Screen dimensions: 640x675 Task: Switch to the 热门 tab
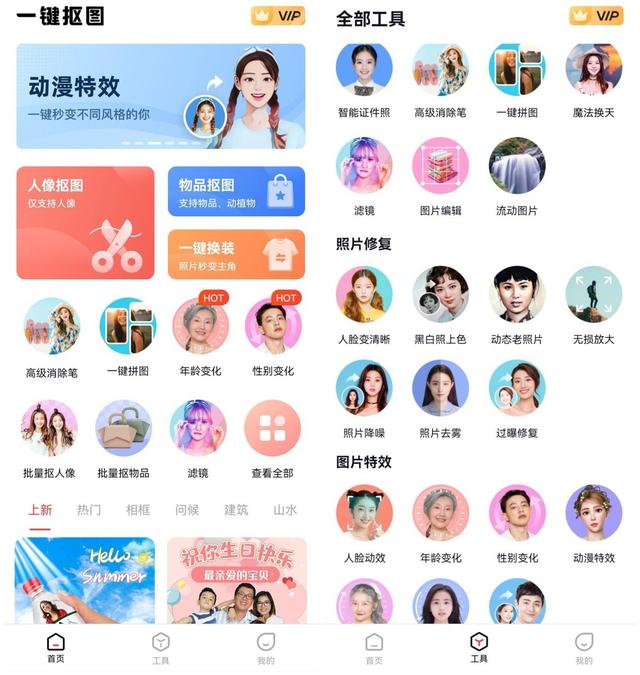89,510
